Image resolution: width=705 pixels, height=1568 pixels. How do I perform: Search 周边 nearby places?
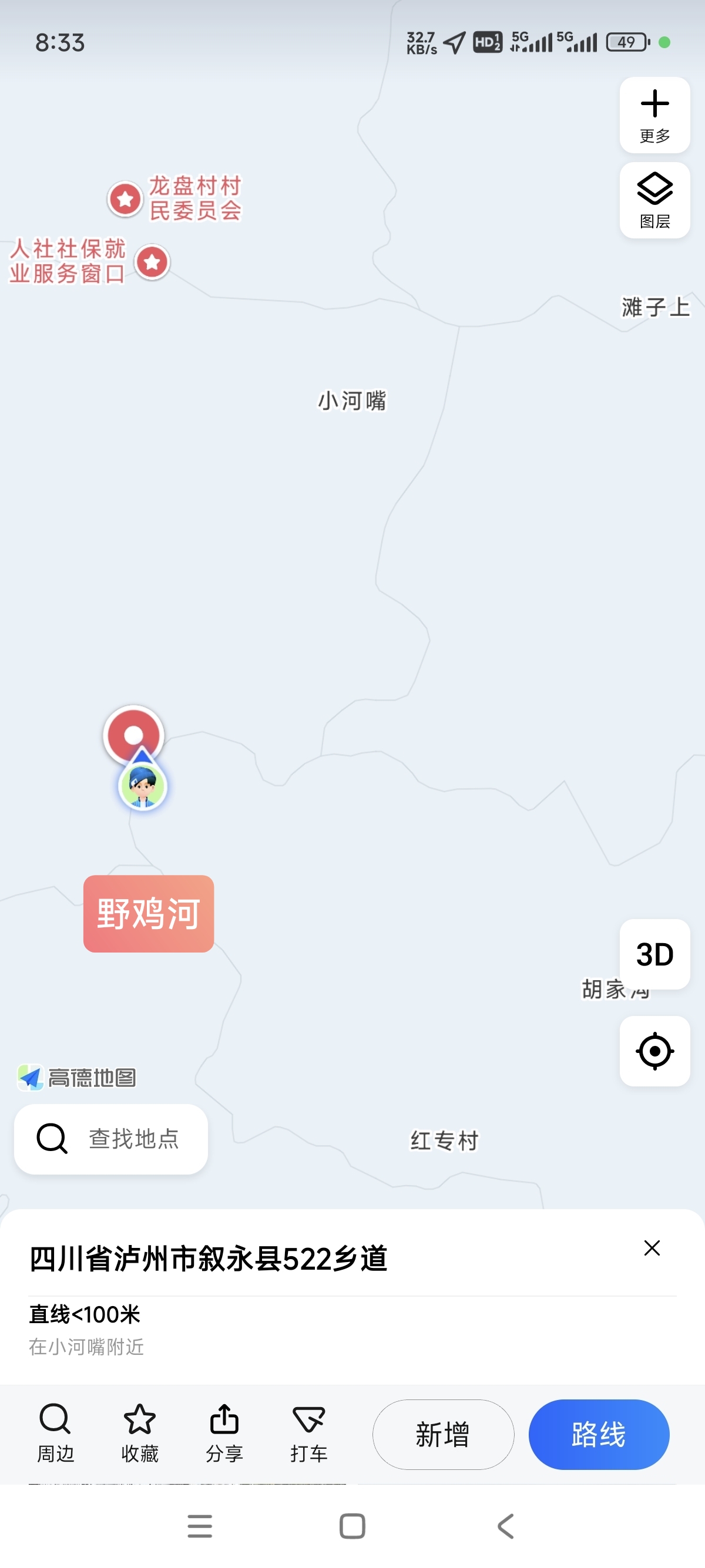[x=55, y=1434]
